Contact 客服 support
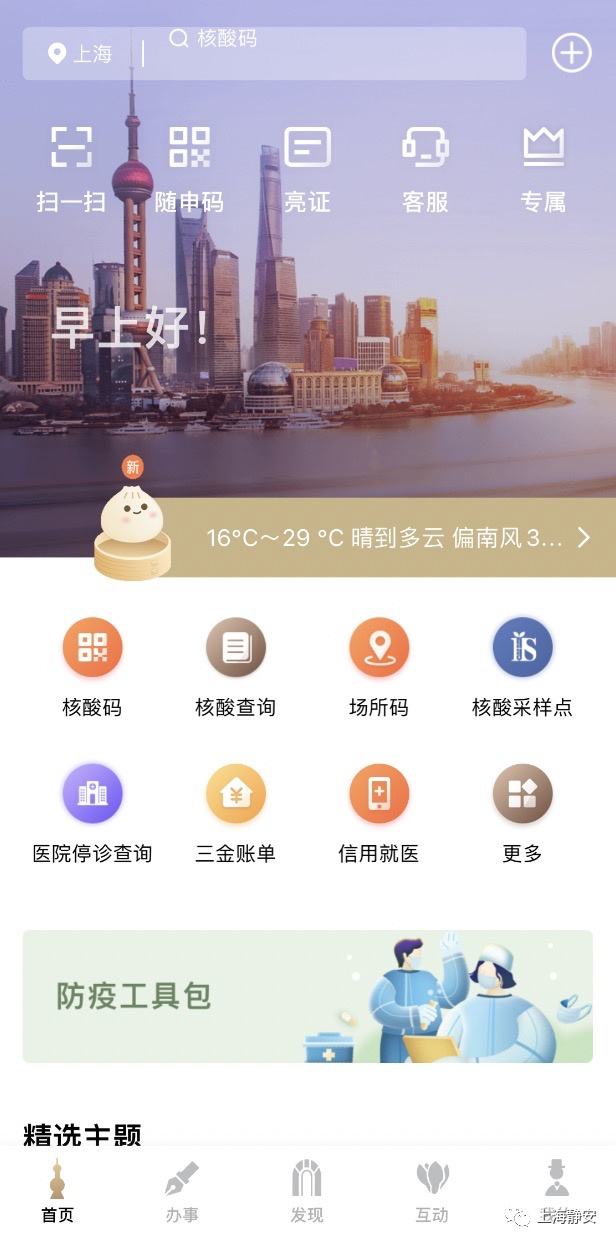The height and width of the screenshot is (1244, 616). coord(425,168)
